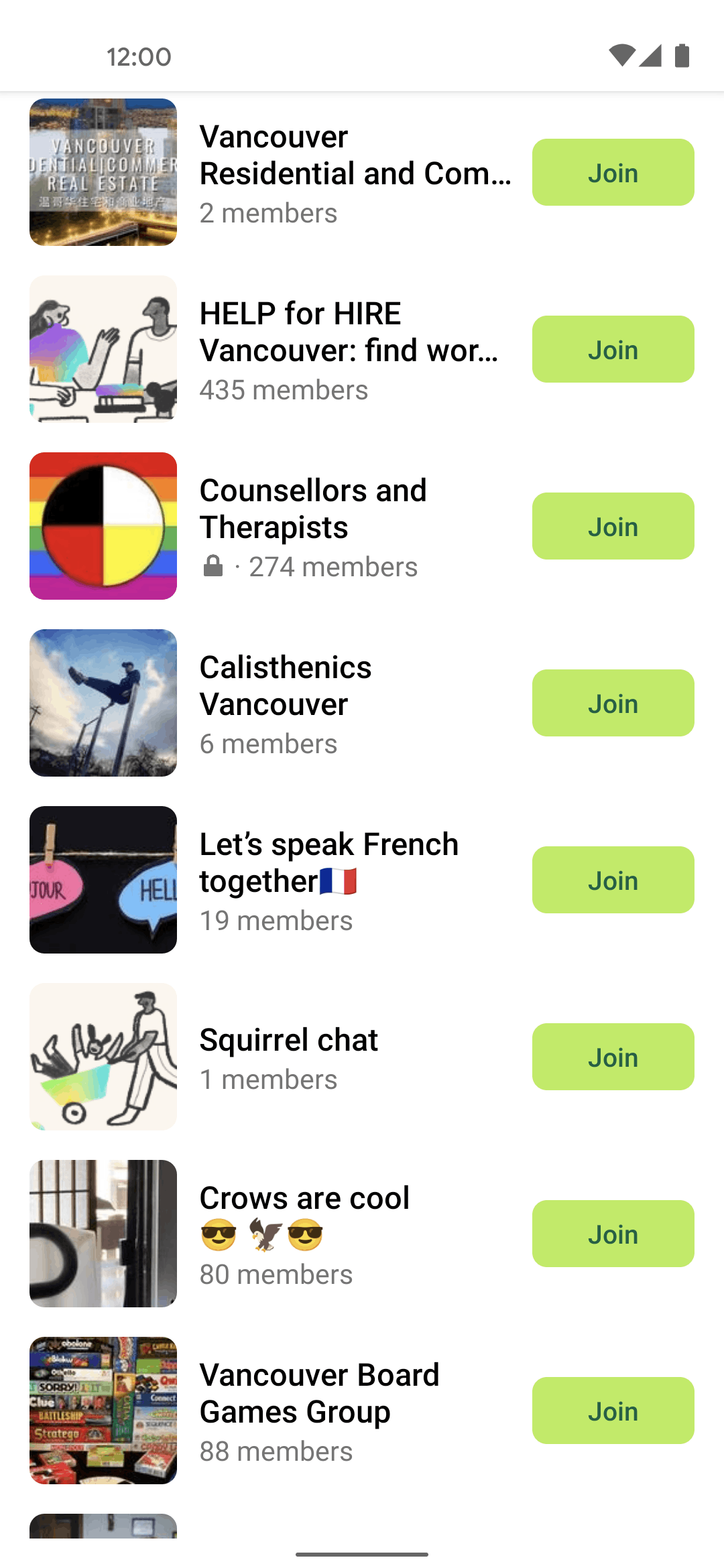Join HELP for HIRE Vancouver group
This screenshot has height=1568, width=724.
(613, 349)
